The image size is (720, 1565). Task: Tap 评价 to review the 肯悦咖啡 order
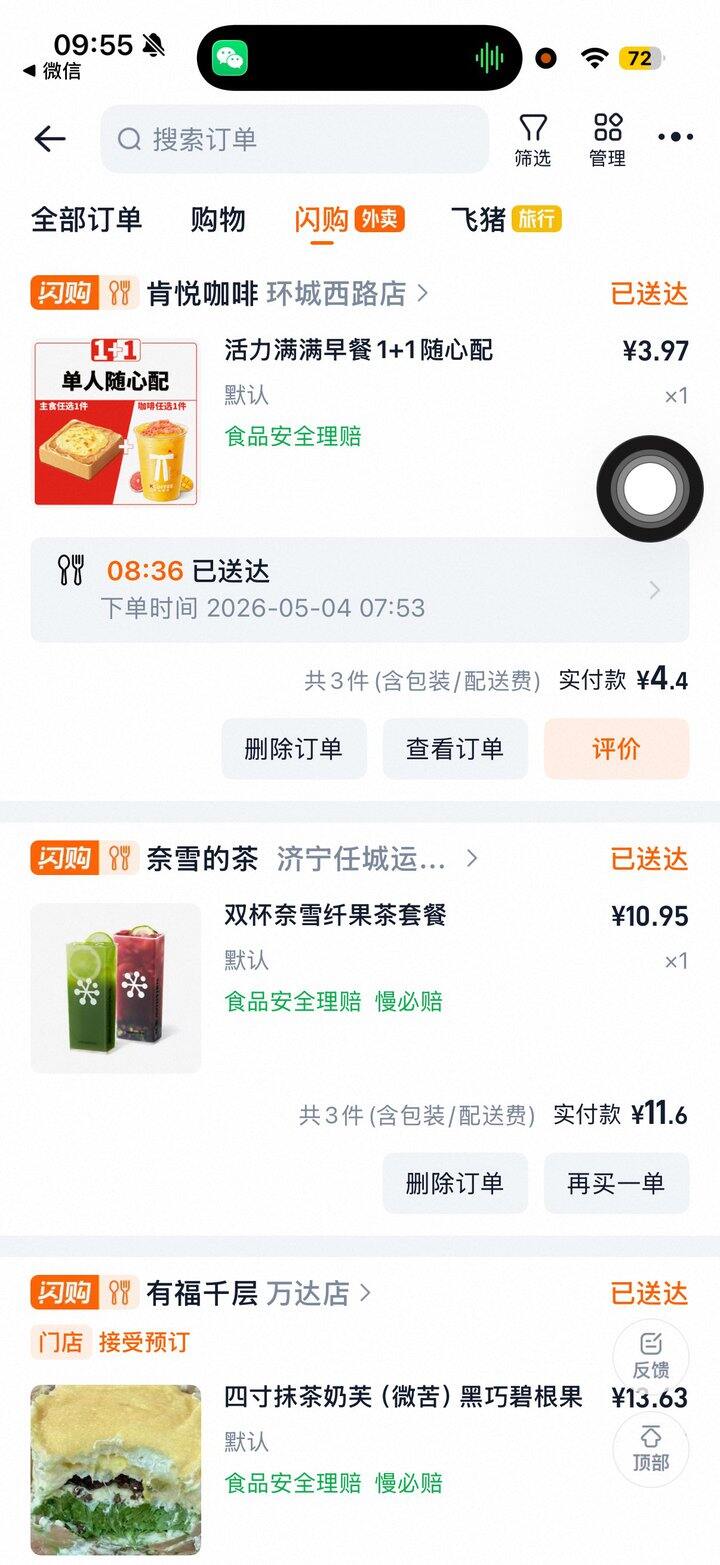point(616,748)
